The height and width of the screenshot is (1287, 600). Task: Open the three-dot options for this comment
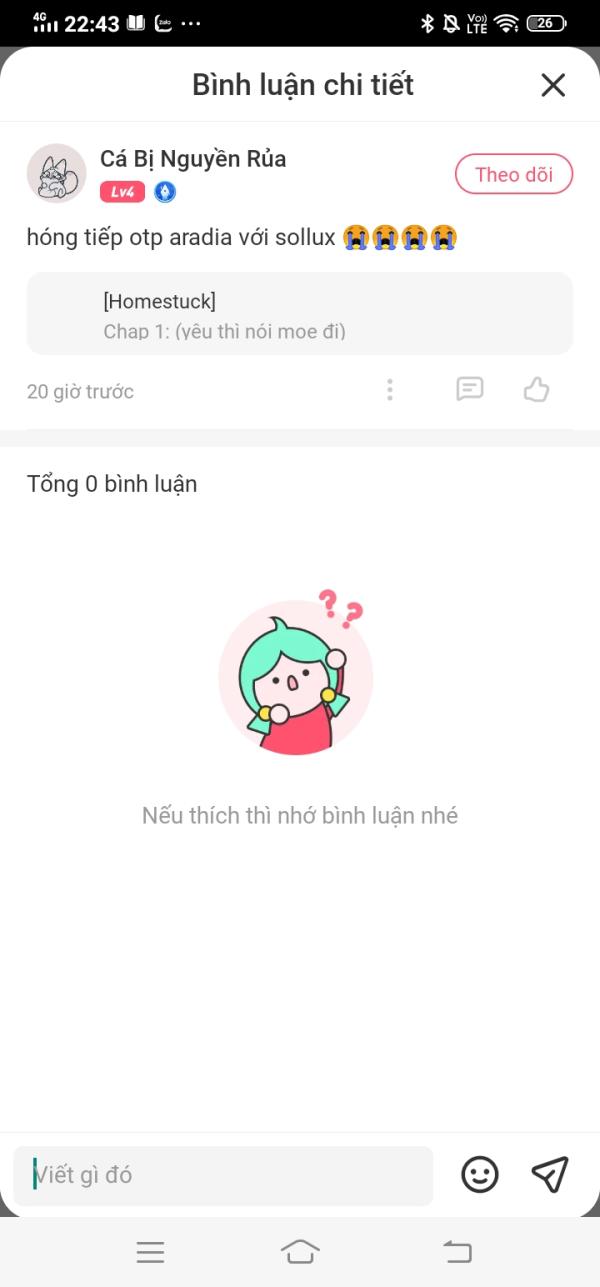click(390, 390)
